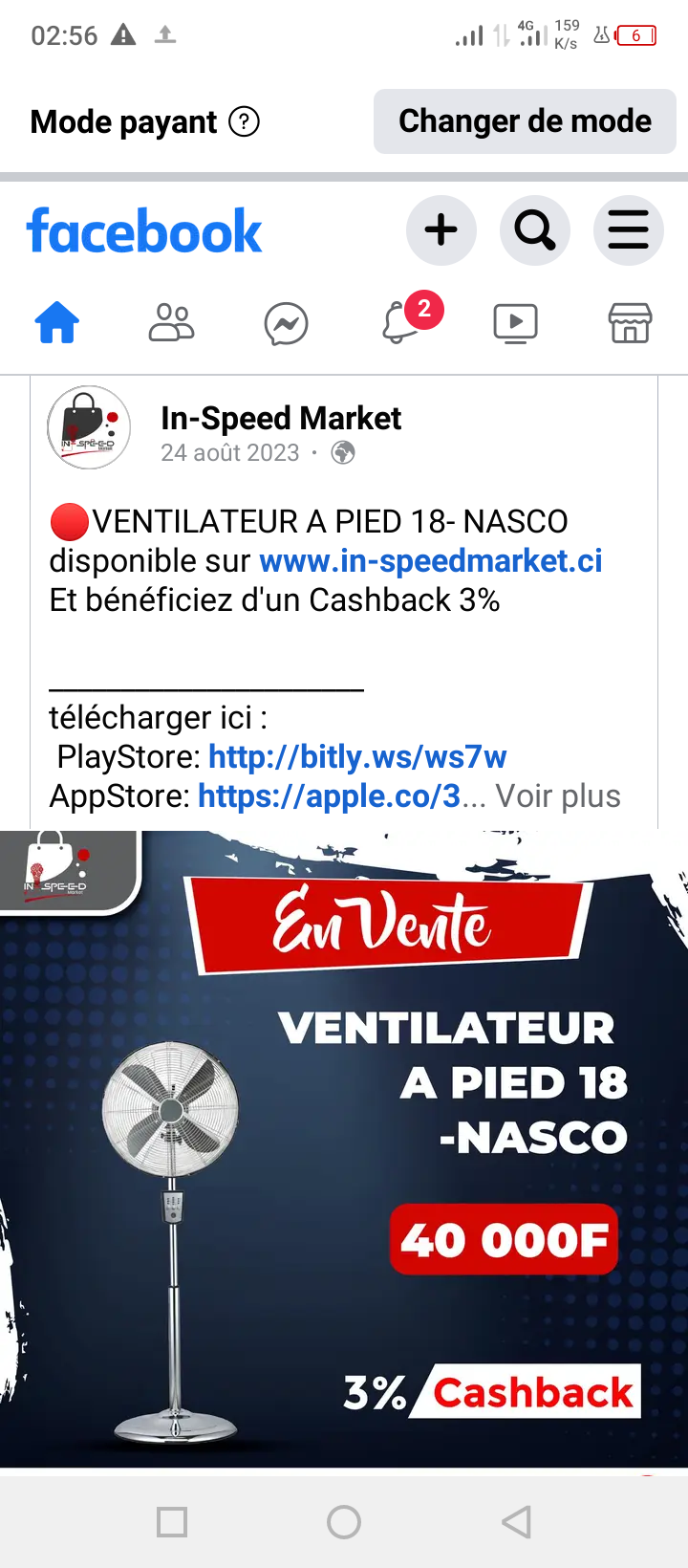
Task: Switch to the Friends tab
Action: [171, 323]
